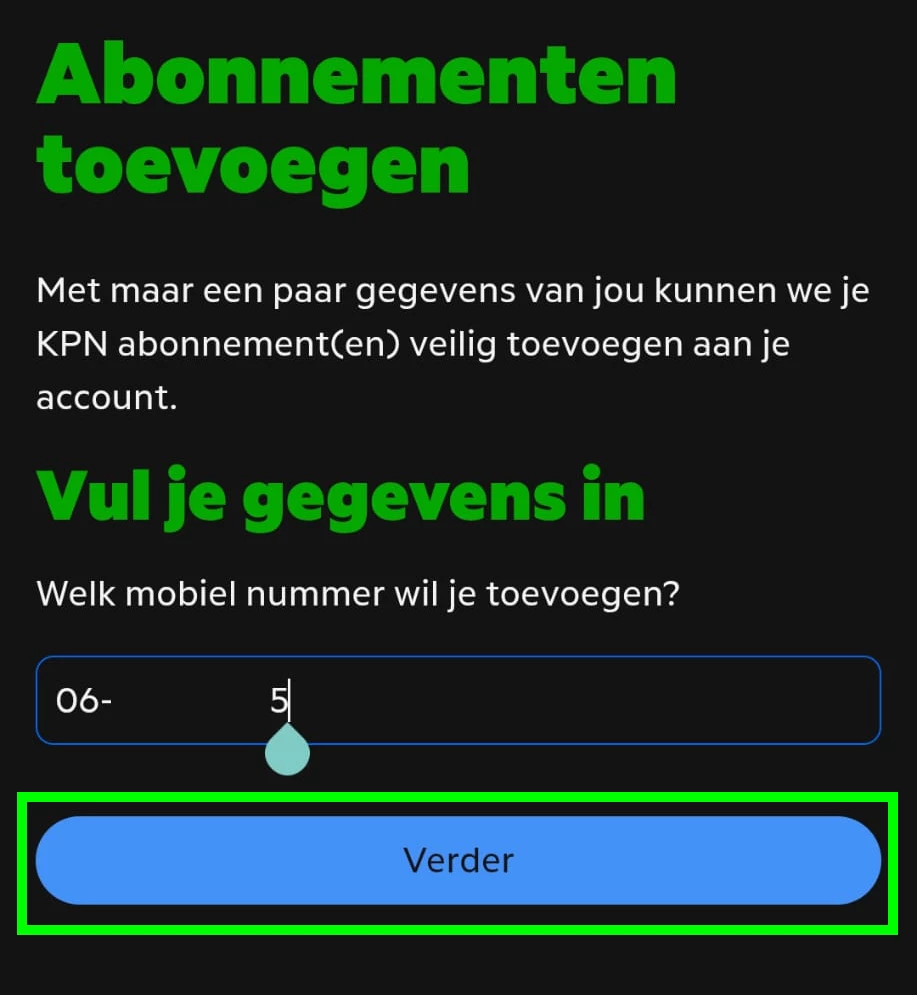917x995 pixels.
Task: Tap the Verder button to continue
Action: click(458, 860)
